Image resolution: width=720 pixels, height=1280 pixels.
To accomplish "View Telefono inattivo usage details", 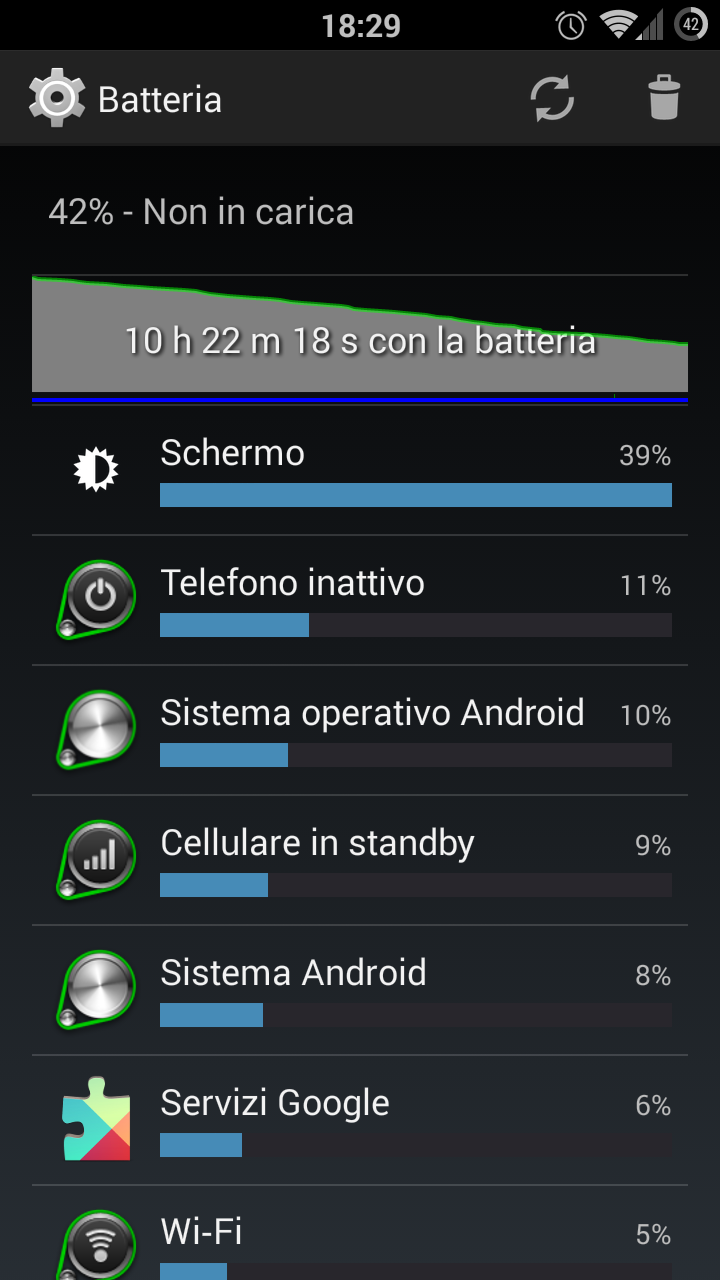I will 360,600.
